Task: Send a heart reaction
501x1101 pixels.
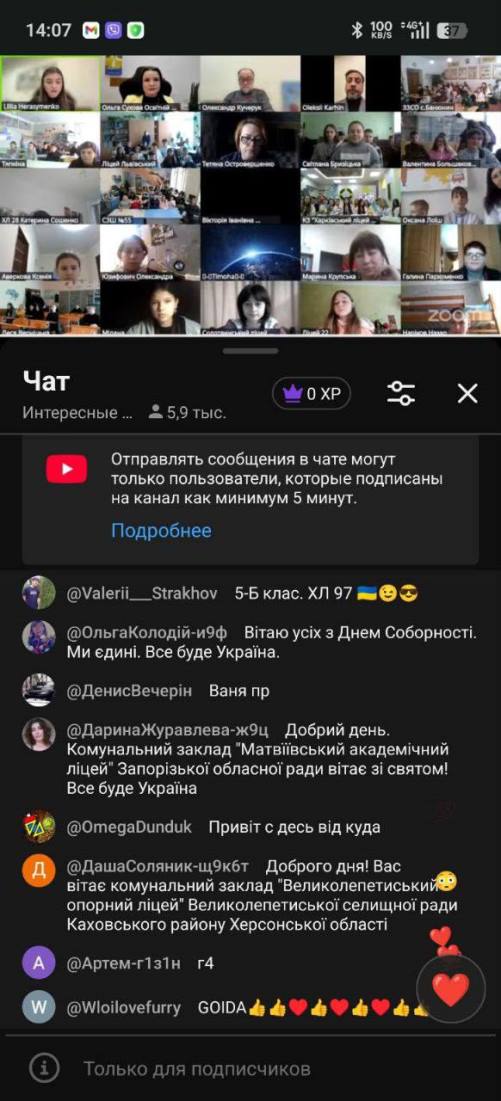Action: click(450, 989)
